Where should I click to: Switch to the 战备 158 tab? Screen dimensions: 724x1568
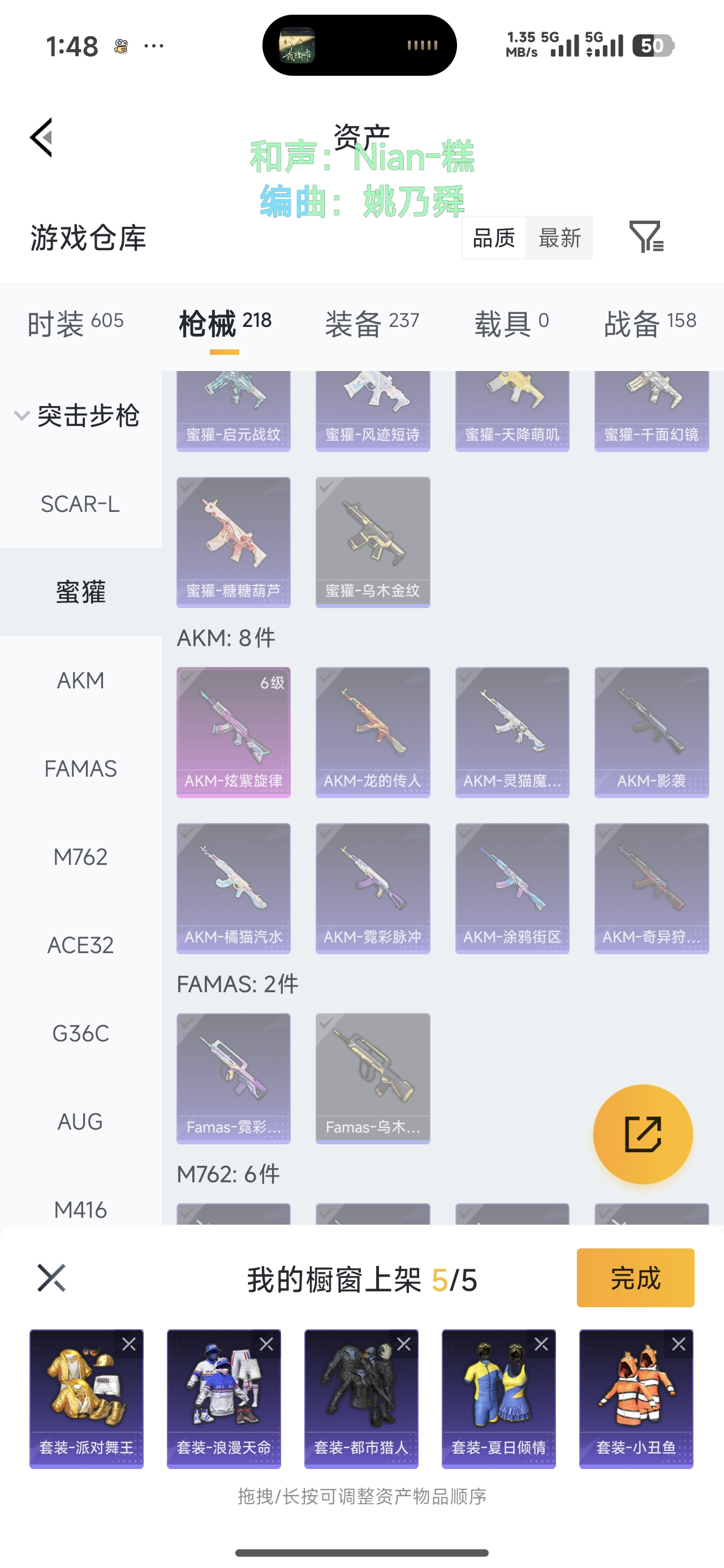(x=650, y=322)
